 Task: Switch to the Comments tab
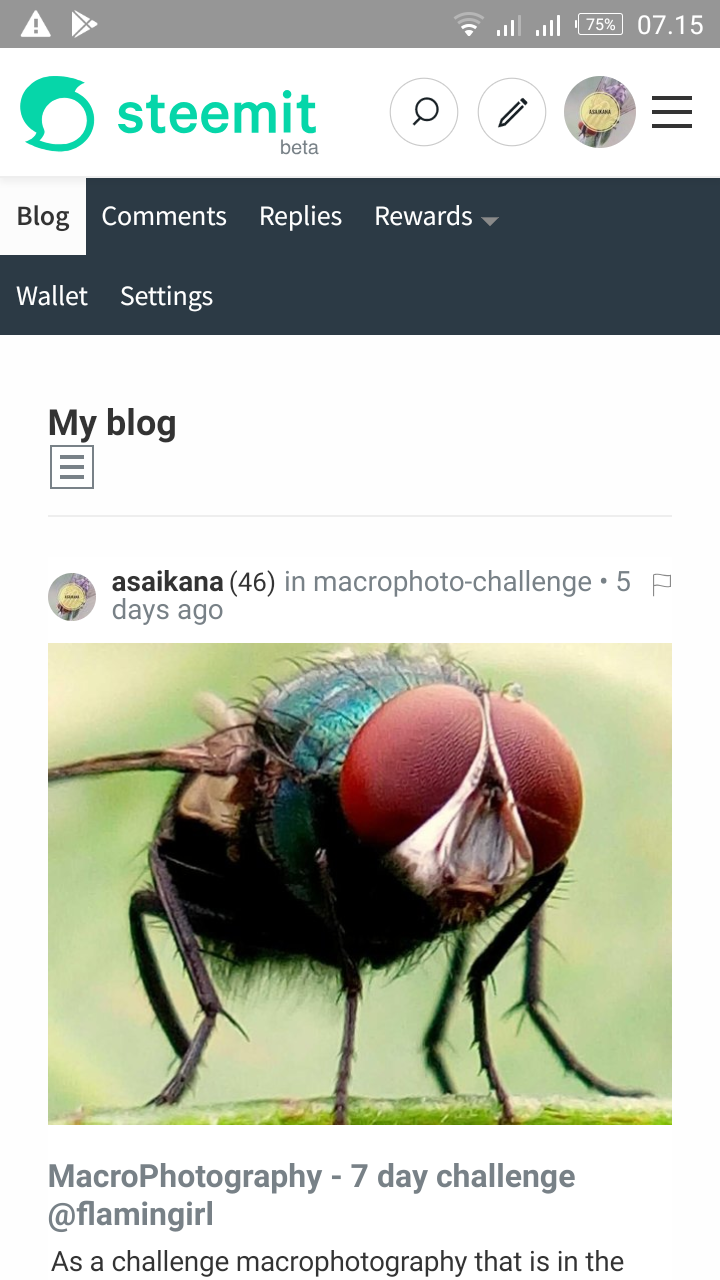coord(164,216)
